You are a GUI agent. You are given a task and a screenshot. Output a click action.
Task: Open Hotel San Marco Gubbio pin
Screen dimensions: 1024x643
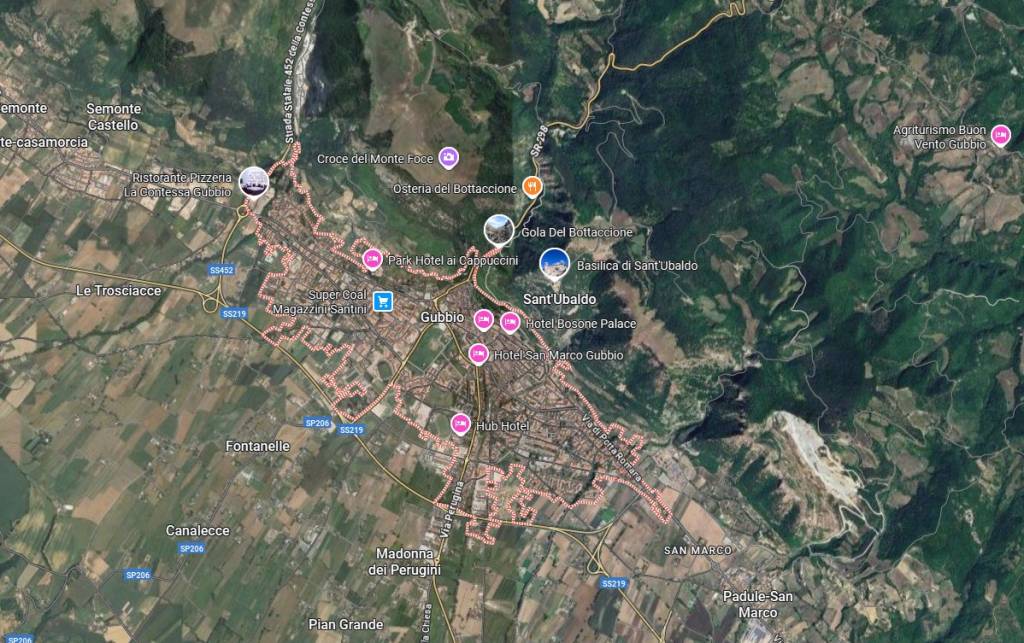point(479,353)
